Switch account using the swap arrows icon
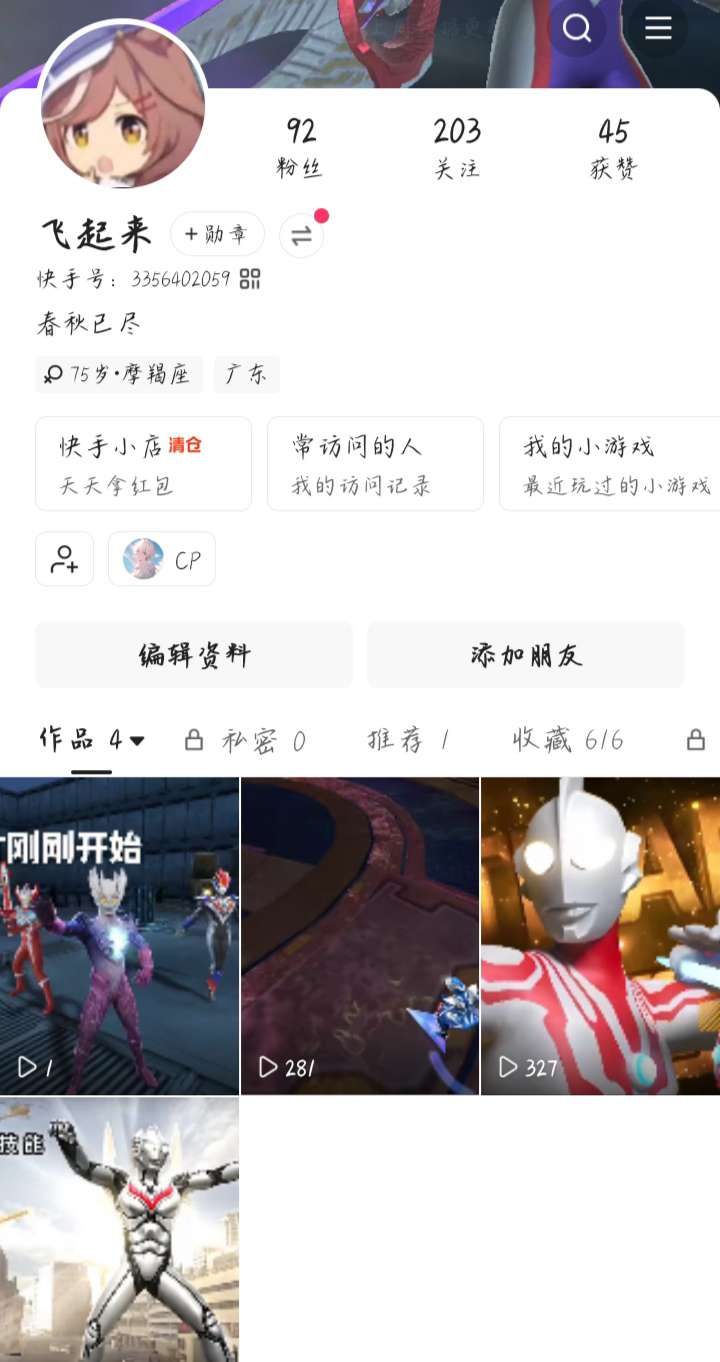This screenshot has width=720, height=1362. [301, 236]
